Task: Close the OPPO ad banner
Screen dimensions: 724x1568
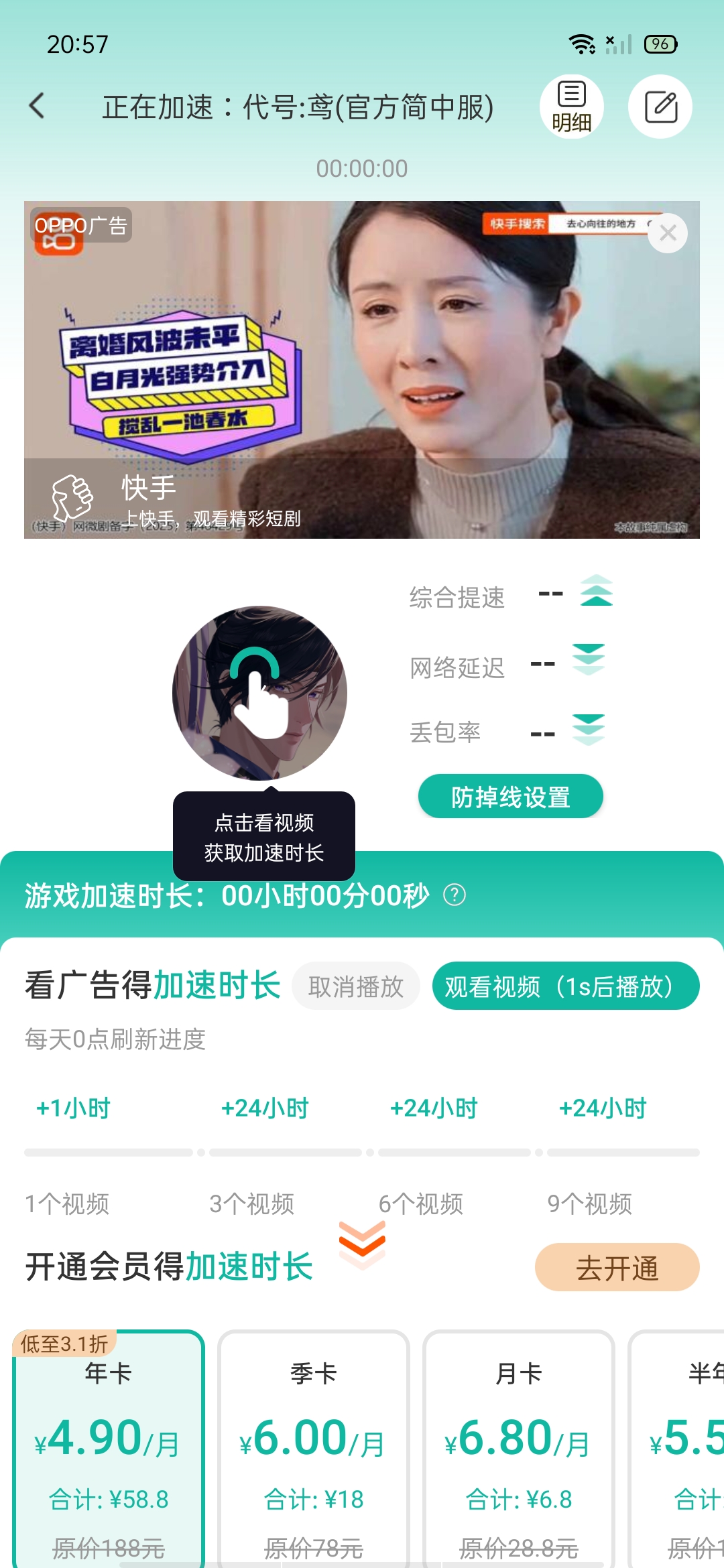Action: pos(668,233)
